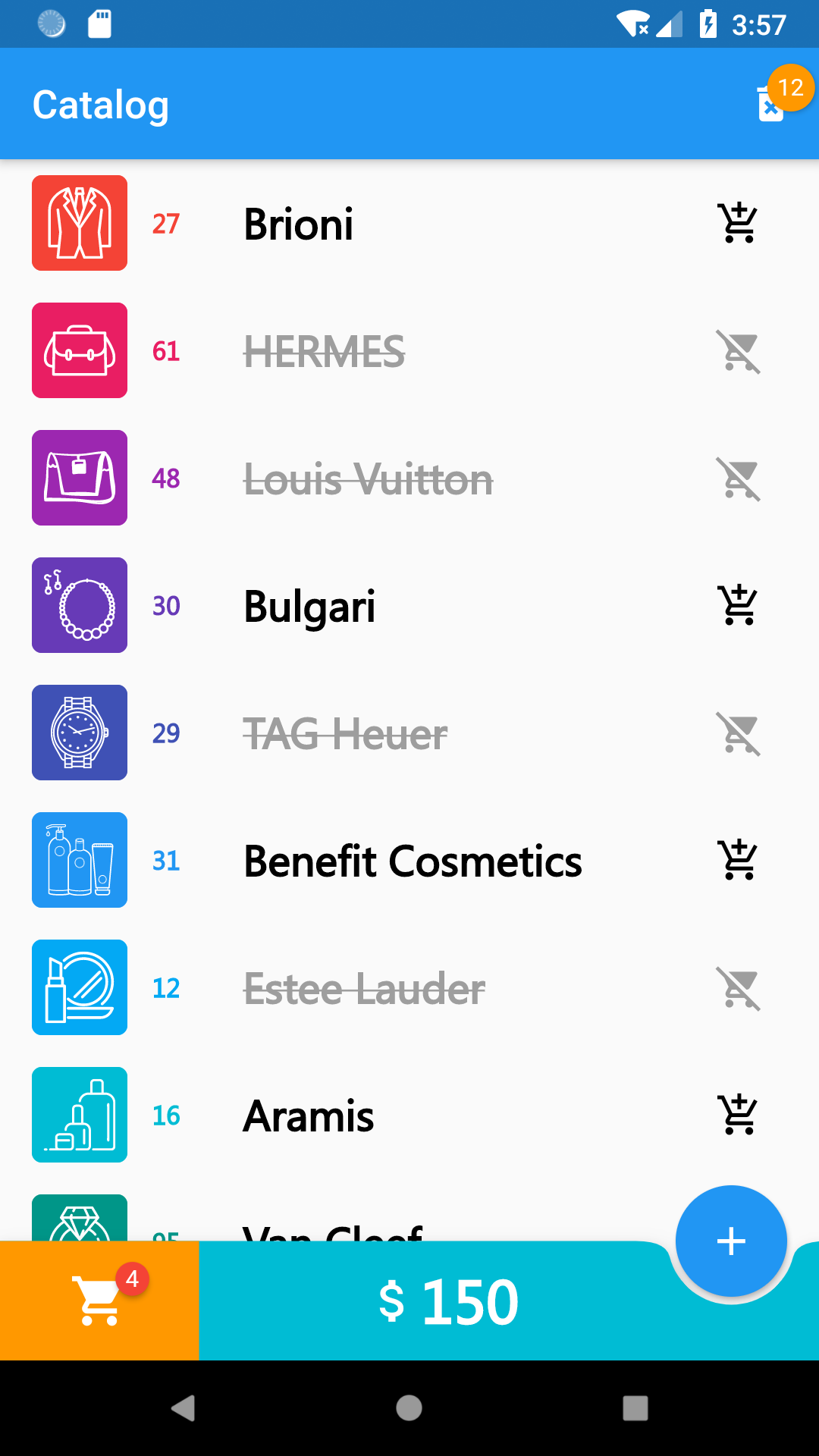The height and width of the screenshot is (1456, 819).
Task: Add Bulgari to the cart
Action: click(738, 605)
